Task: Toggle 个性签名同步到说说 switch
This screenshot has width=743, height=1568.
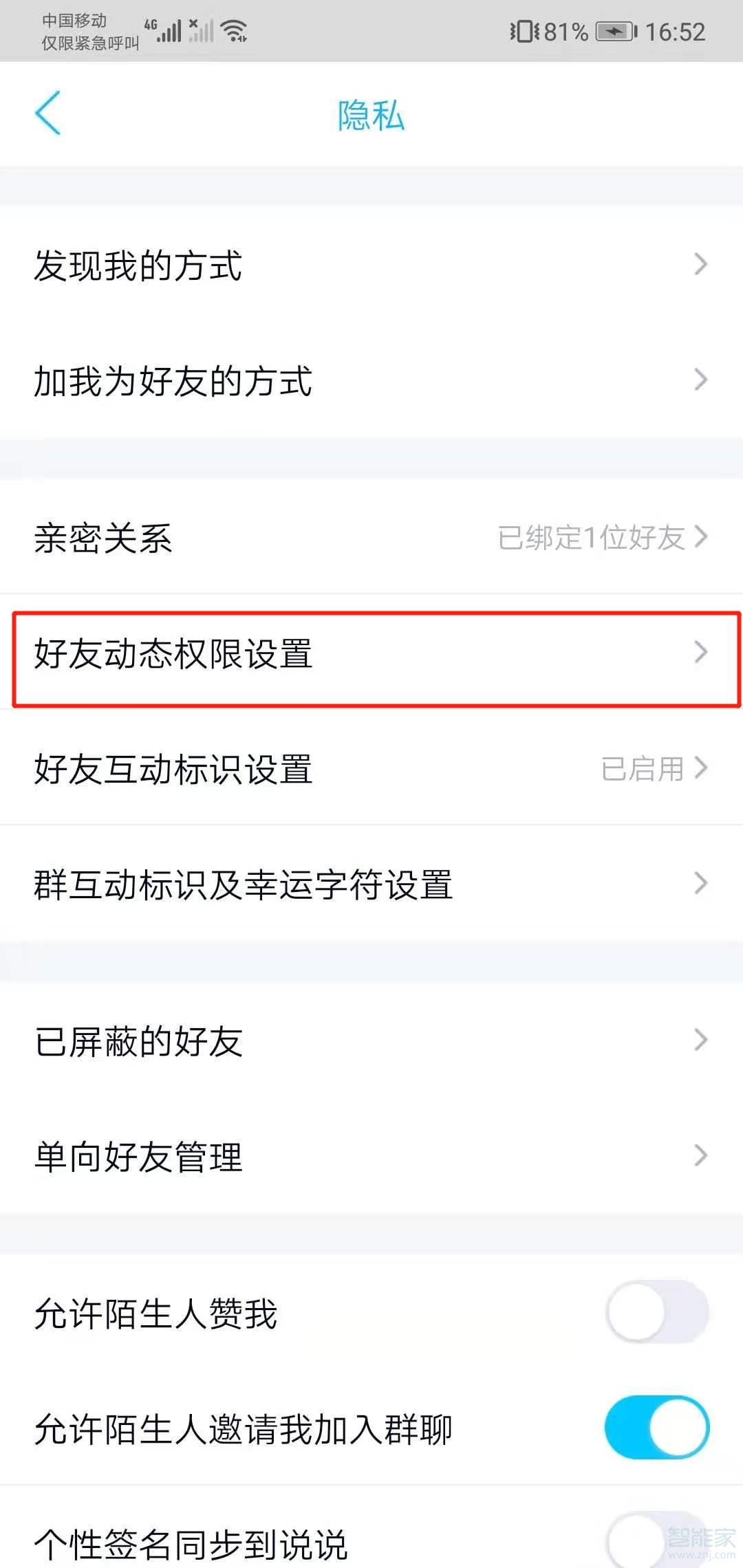Action: pyautogui.click(x=656, y=1540)
